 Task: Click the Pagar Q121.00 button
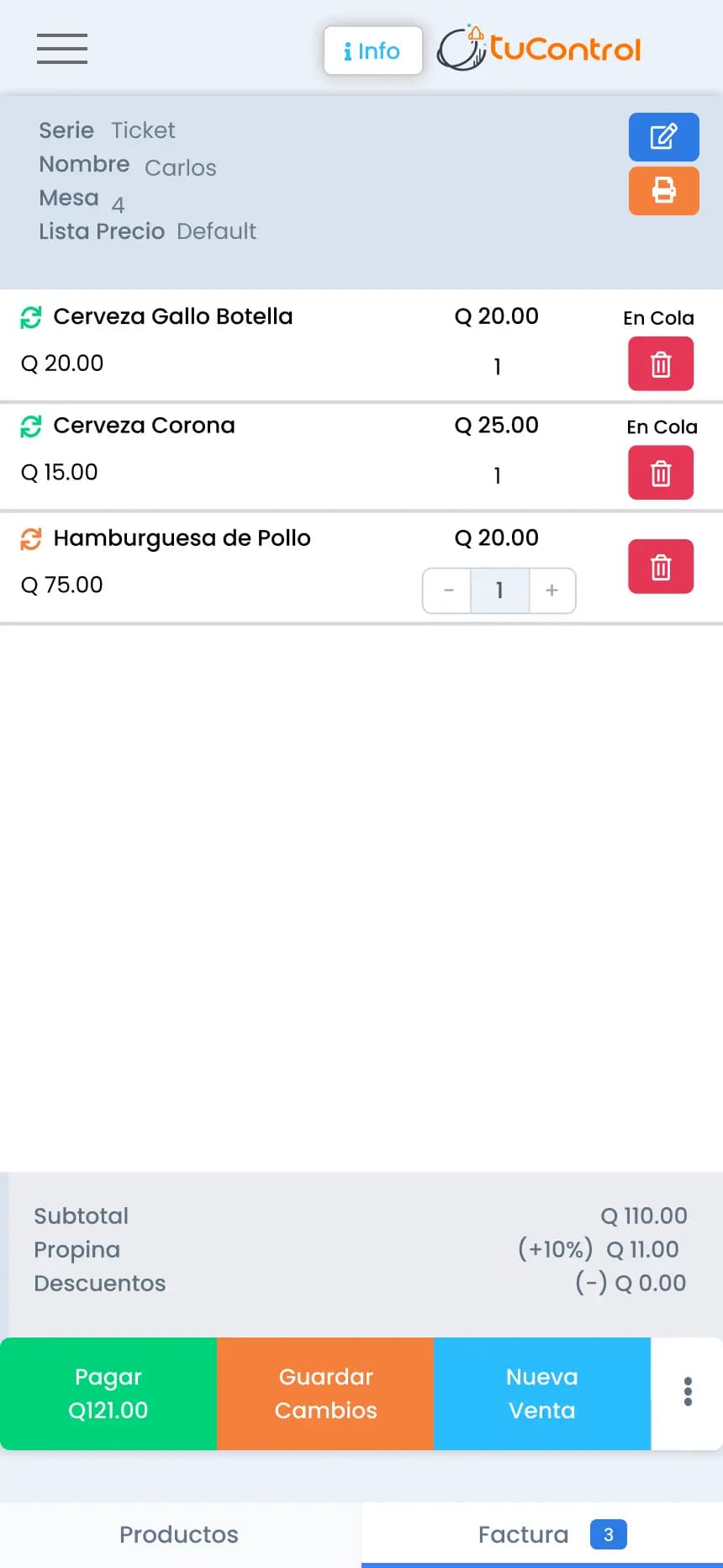click(x=108, y=1394)
